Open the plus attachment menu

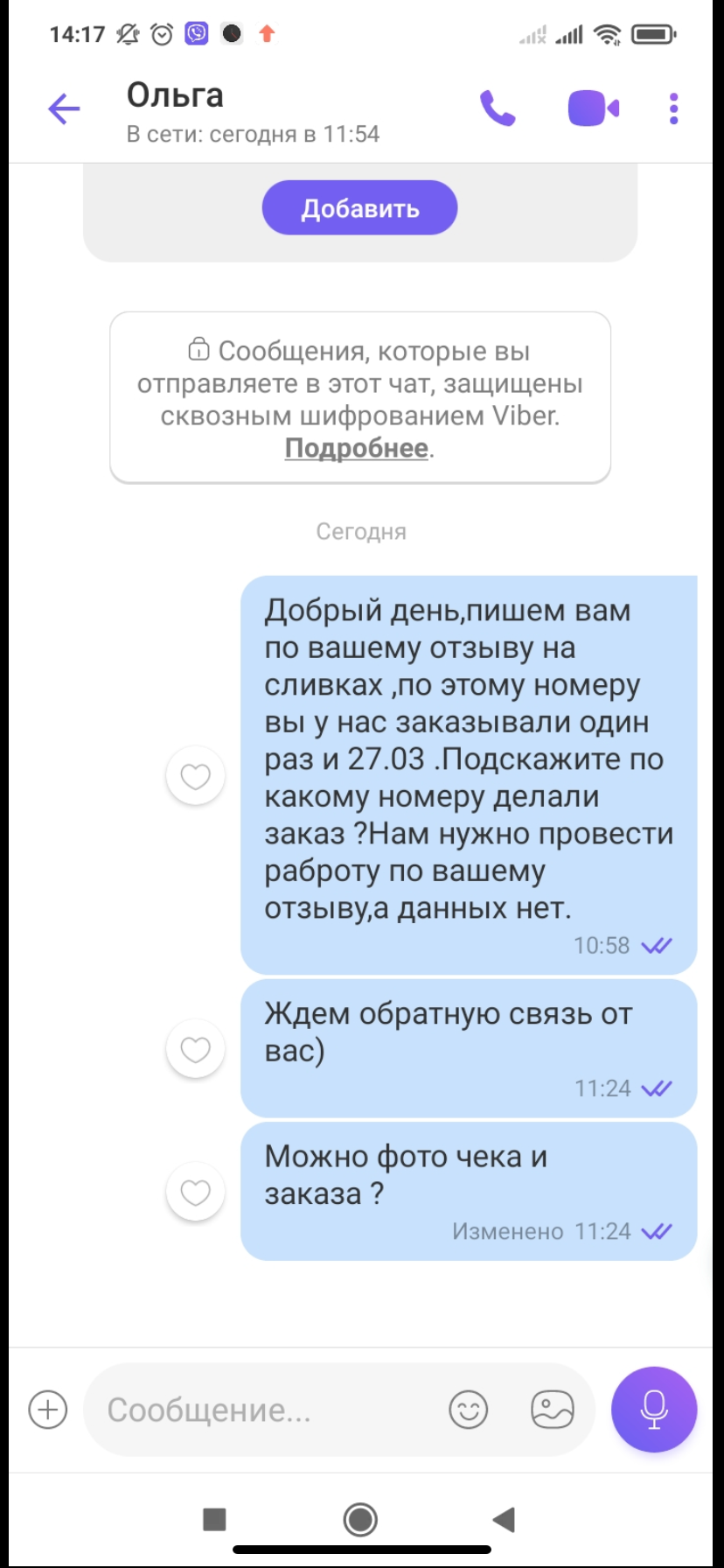click(48, 1410)
